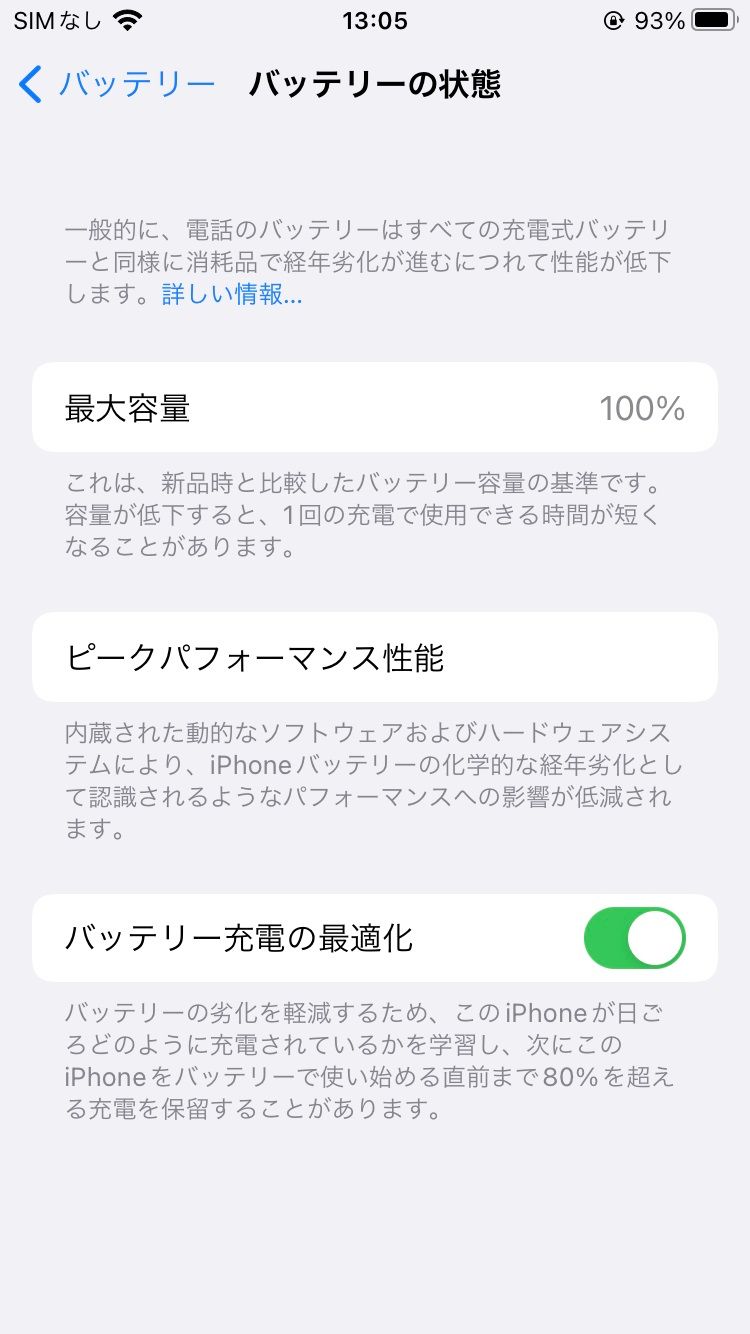The height and width of the screenshot is (1334, 750).
Task: Turn off the バッテリー充電の最適化 switch
Action: tap(635, 938)
